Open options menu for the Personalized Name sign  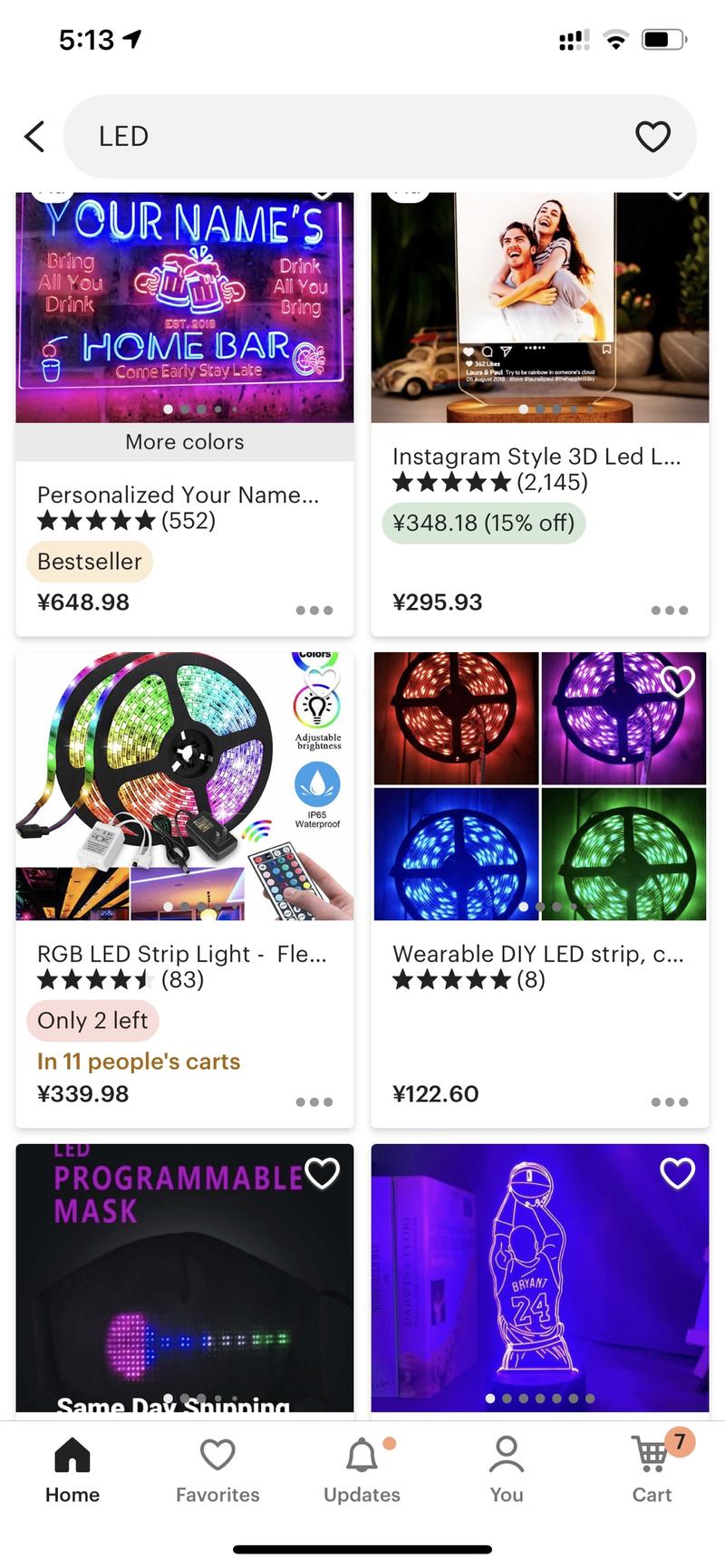tap(314, 611)
